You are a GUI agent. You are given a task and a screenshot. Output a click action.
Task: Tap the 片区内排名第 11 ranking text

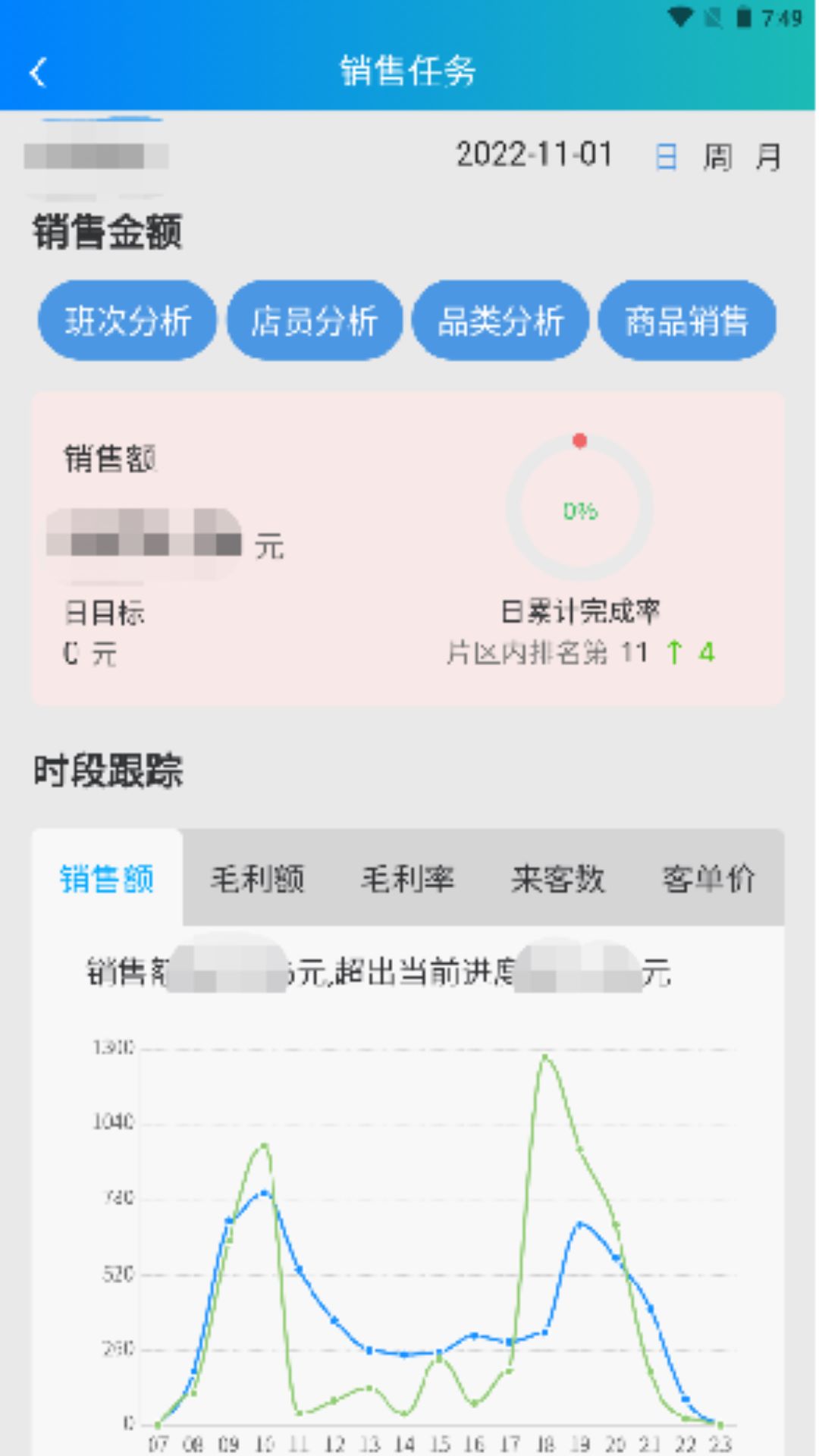click(548, 652)
